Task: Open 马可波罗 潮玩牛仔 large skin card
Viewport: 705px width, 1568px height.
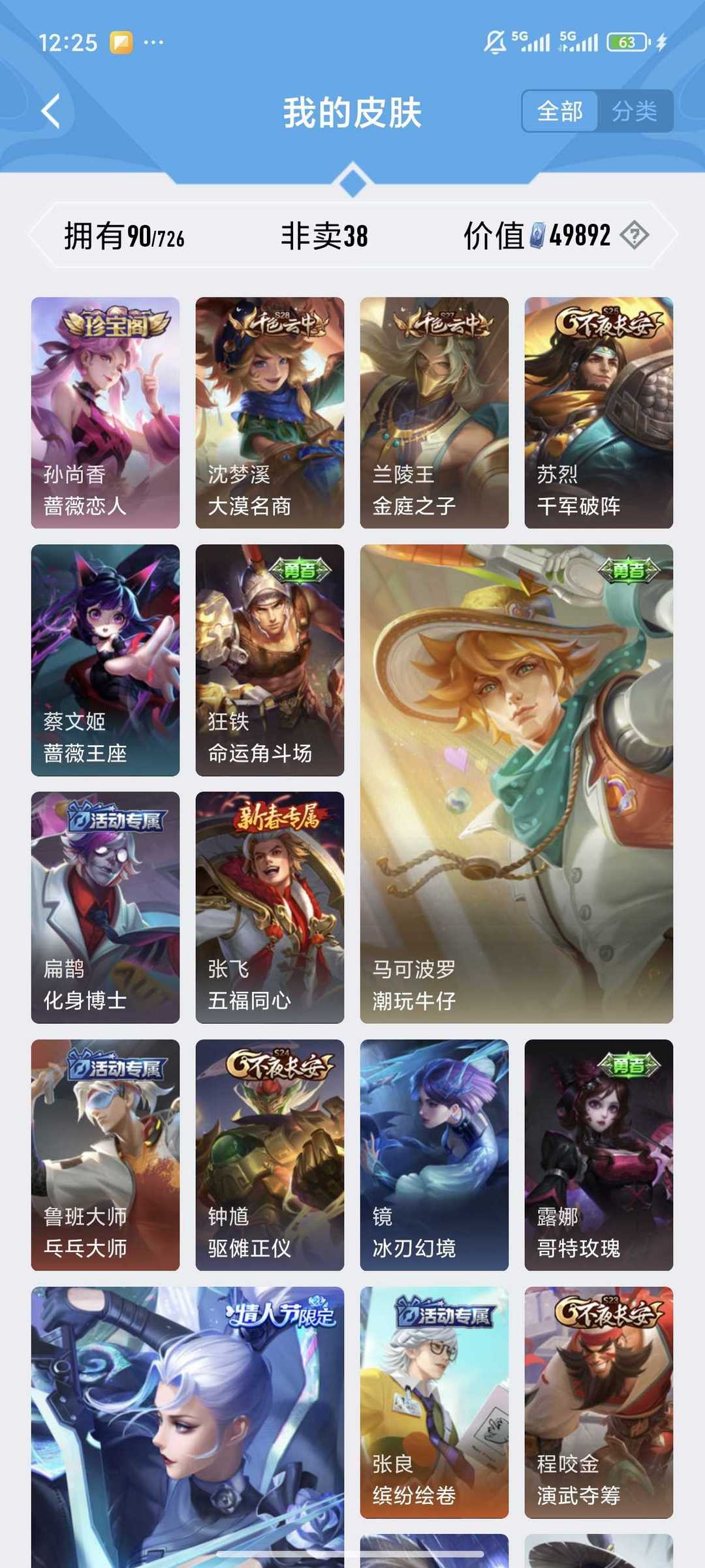Action: click(516, 784)
